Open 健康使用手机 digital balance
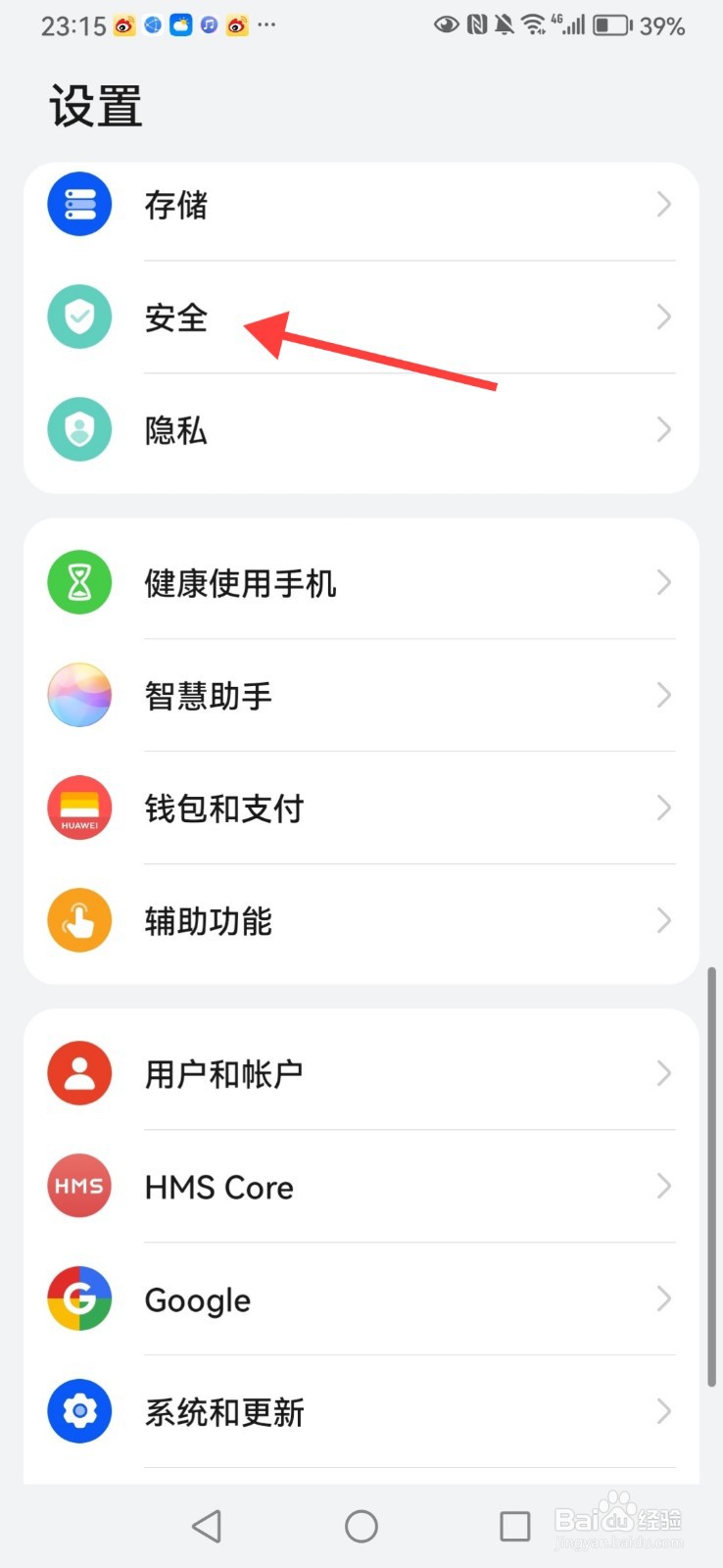 pyautogui.click(x=361, y=583)
